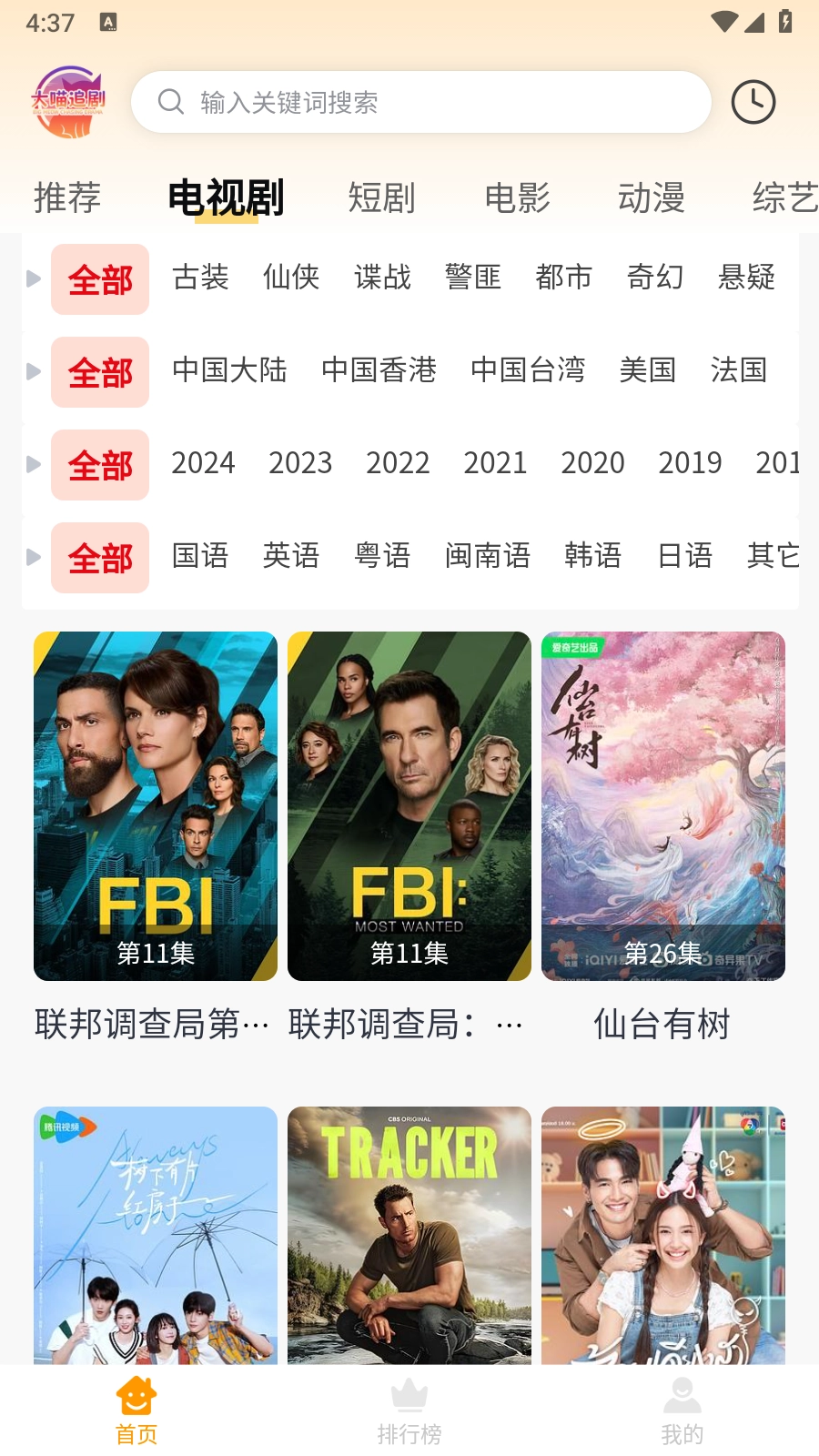Viewport: 819px width, 1456px height.
Task: Select the 2022 year filter chip
Action: point(399,464)
